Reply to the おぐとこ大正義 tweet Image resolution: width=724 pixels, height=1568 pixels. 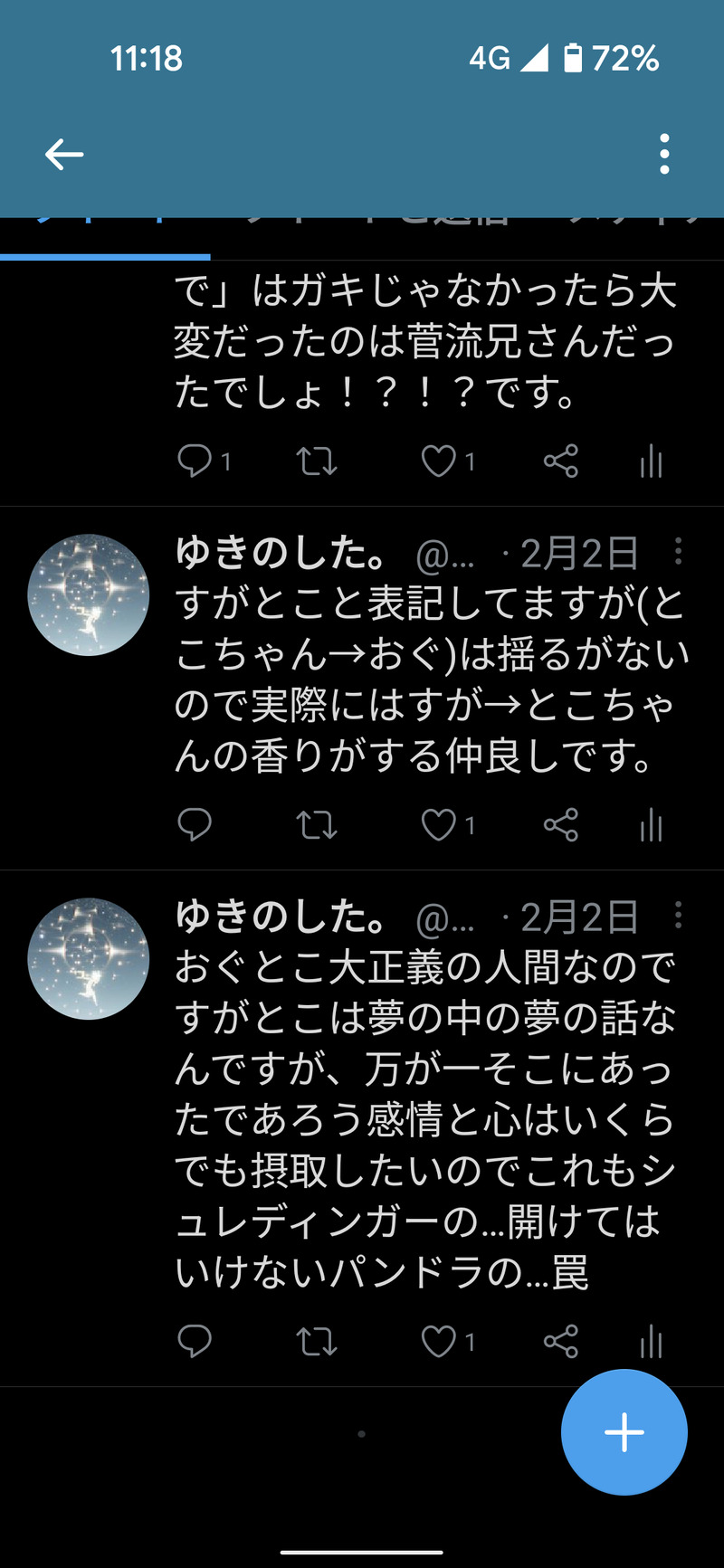point(195,1341)
